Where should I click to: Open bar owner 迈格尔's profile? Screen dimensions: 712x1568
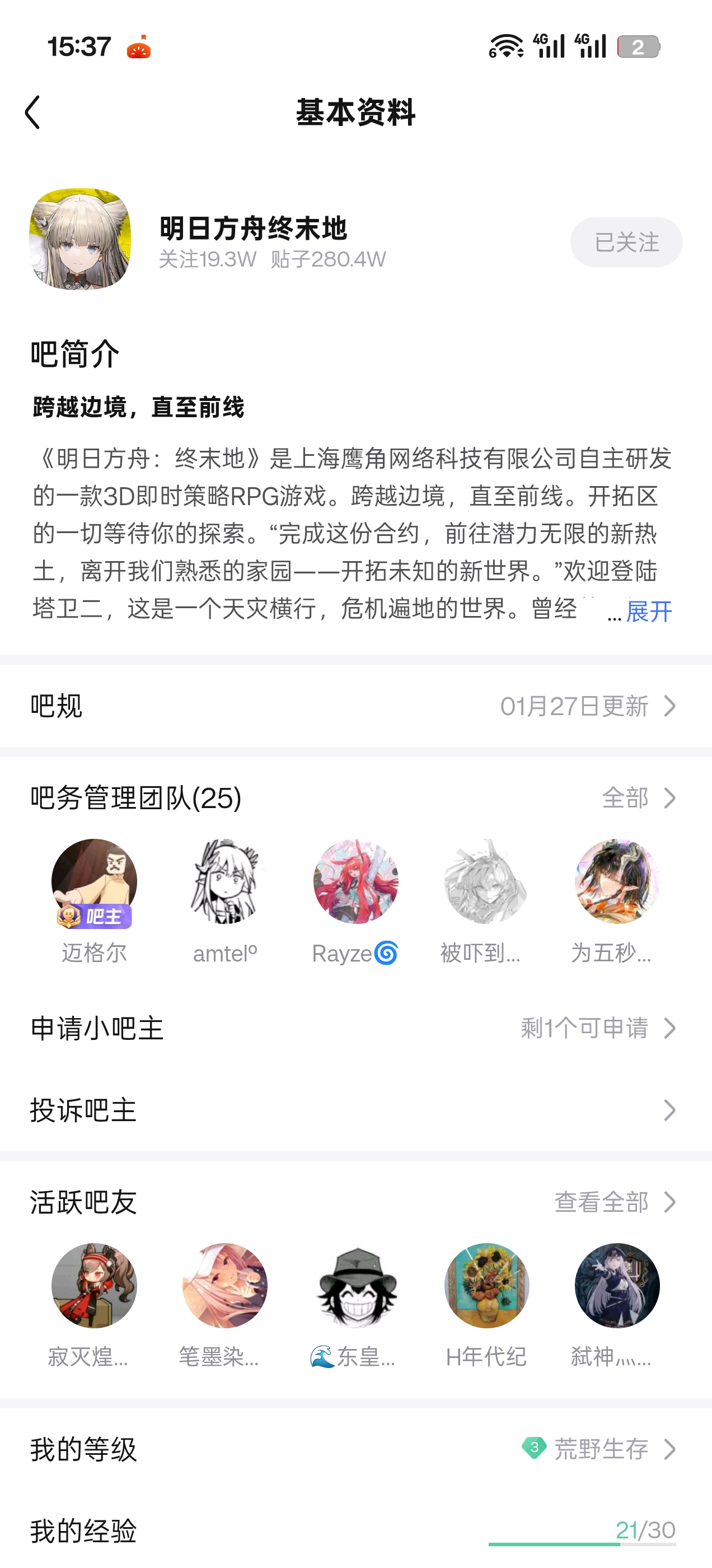pyautogui.click(x=95, y=883)
